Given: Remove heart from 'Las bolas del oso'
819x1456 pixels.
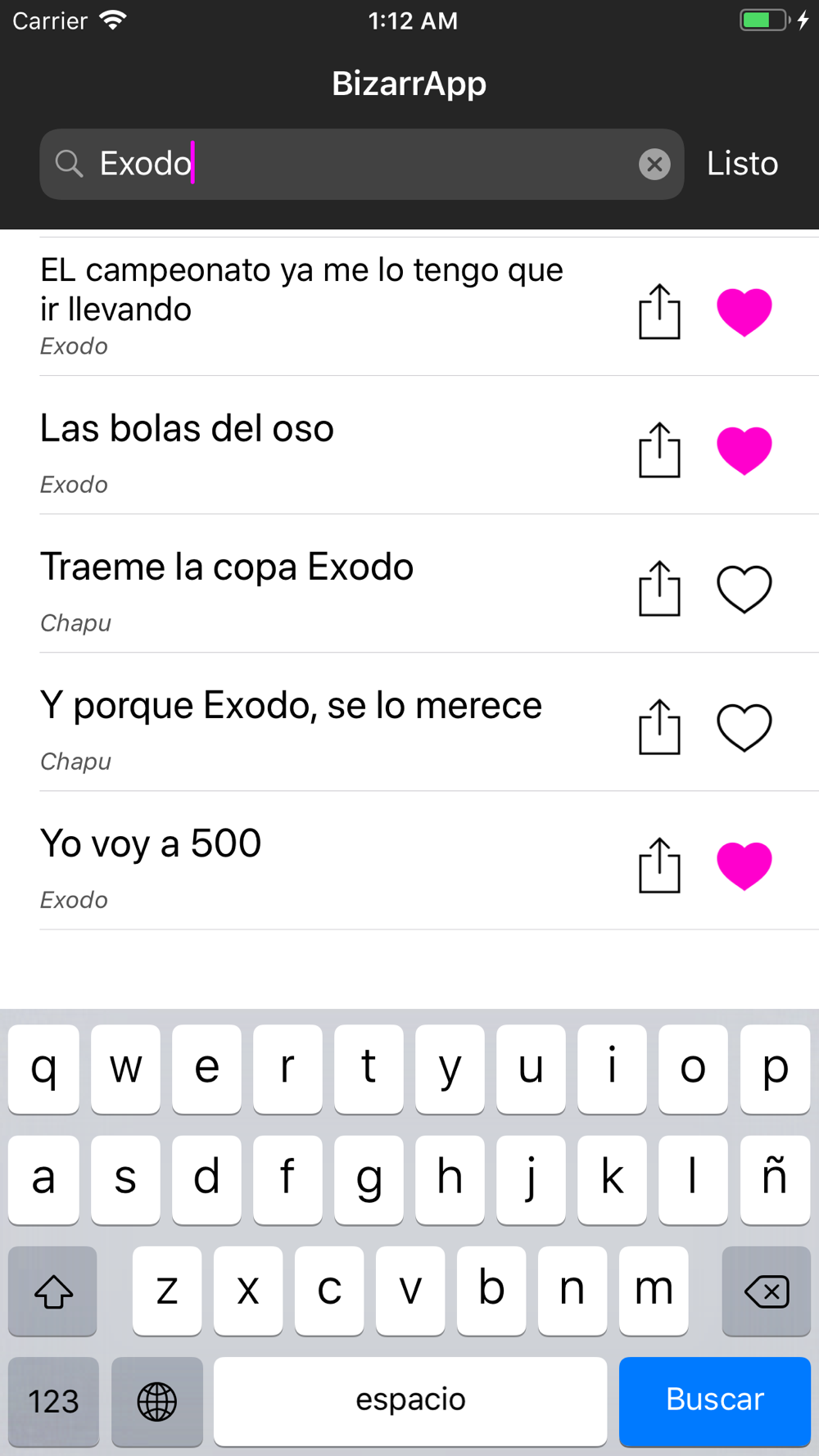Looking at the screenshot, I should 744,450.
